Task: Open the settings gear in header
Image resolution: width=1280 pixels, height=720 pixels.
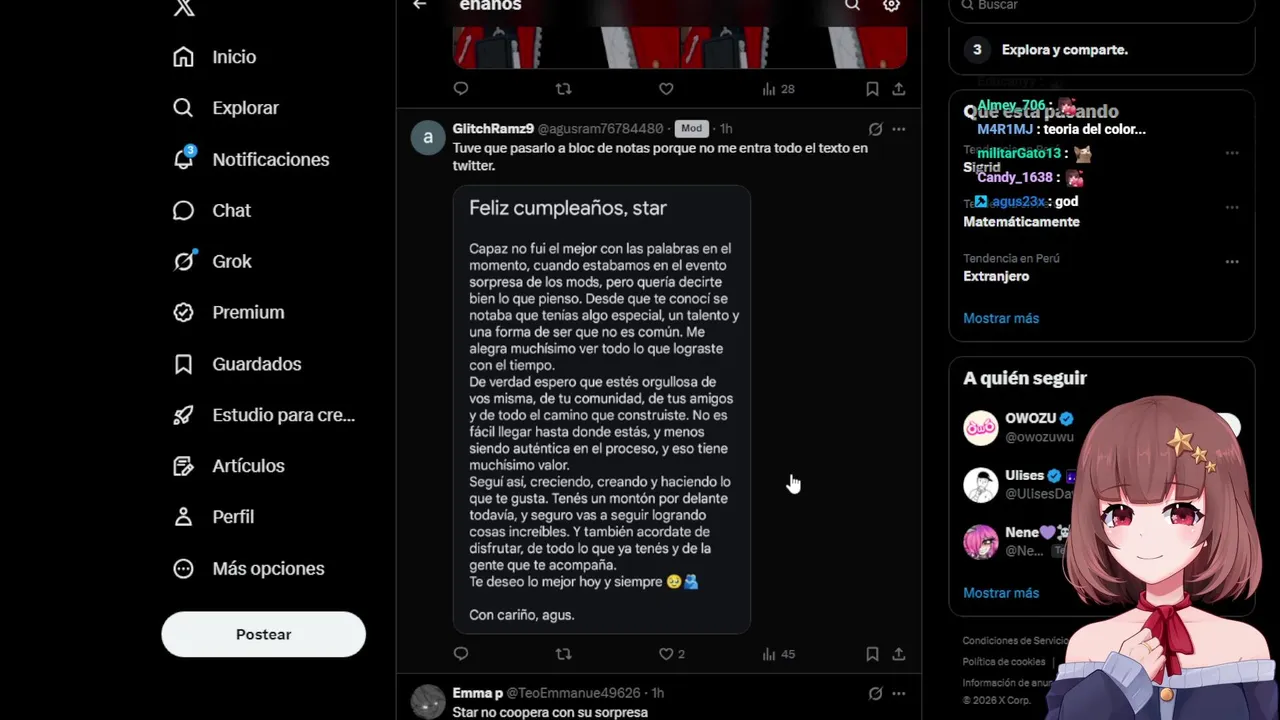Action: (x=891, y=5)
